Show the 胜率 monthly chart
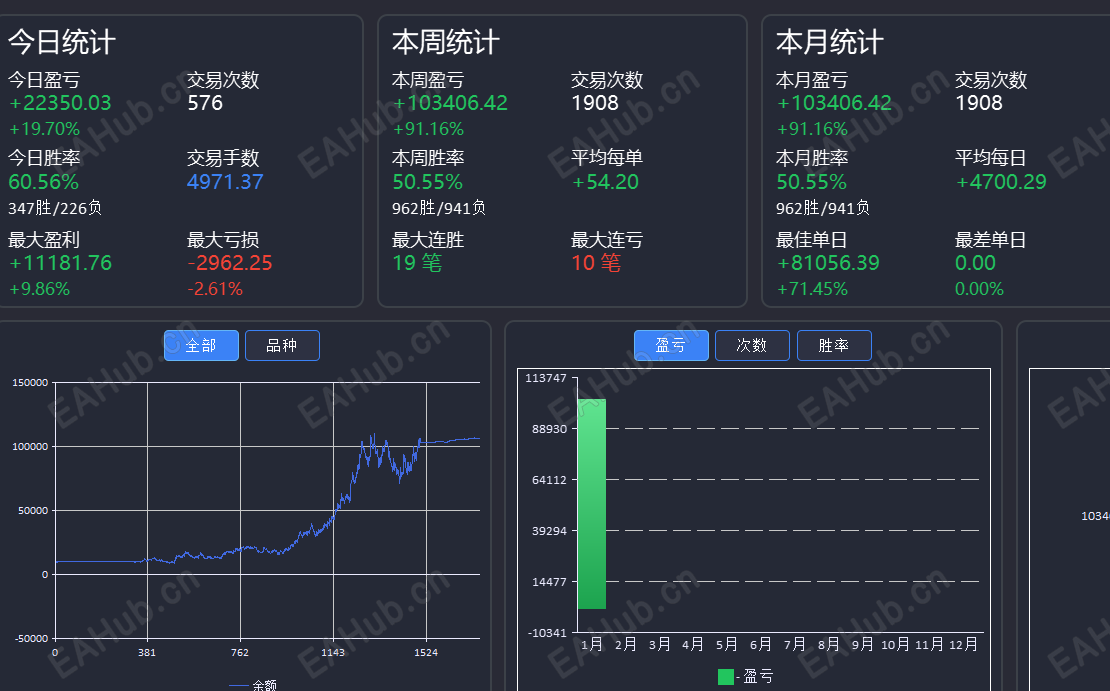Viewport: 1110px width, 691px height. click(834, 345)
